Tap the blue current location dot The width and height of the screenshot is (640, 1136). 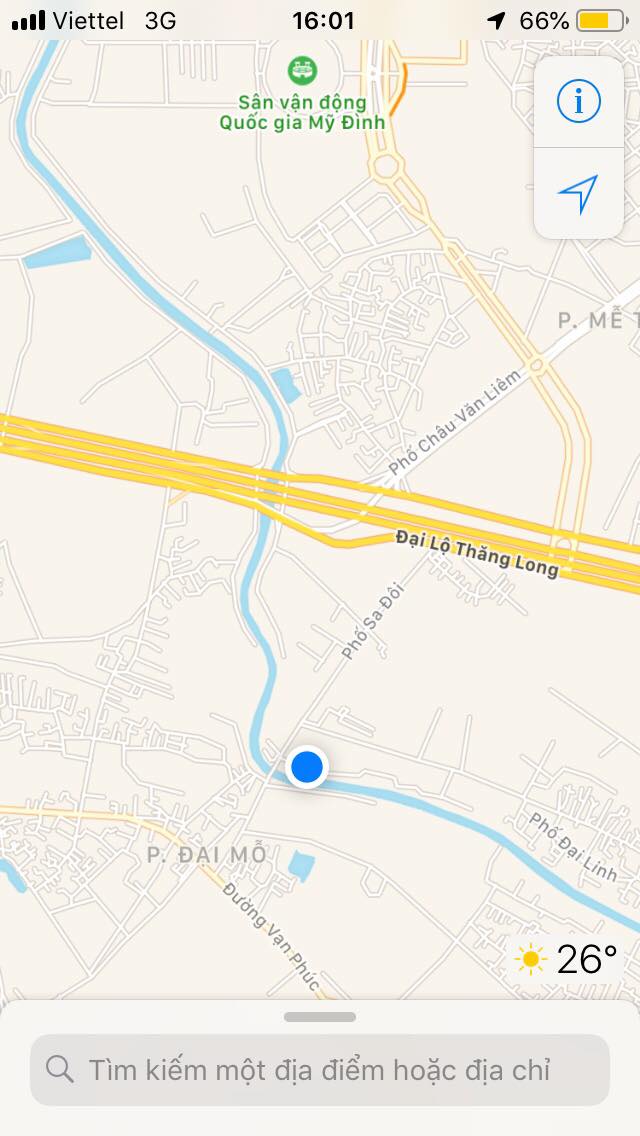[x=307, y=767]
